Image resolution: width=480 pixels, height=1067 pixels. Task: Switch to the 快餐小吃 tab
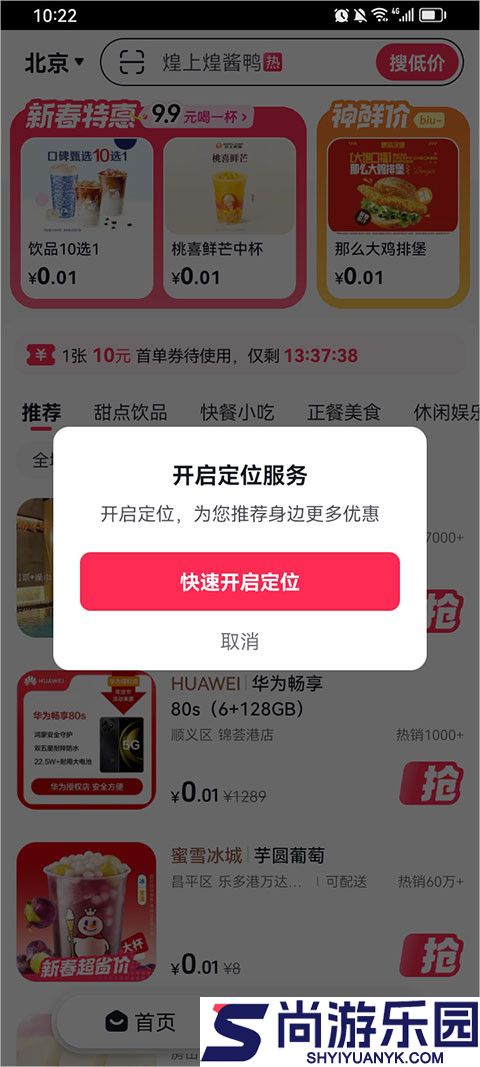[x=237, y=412]
